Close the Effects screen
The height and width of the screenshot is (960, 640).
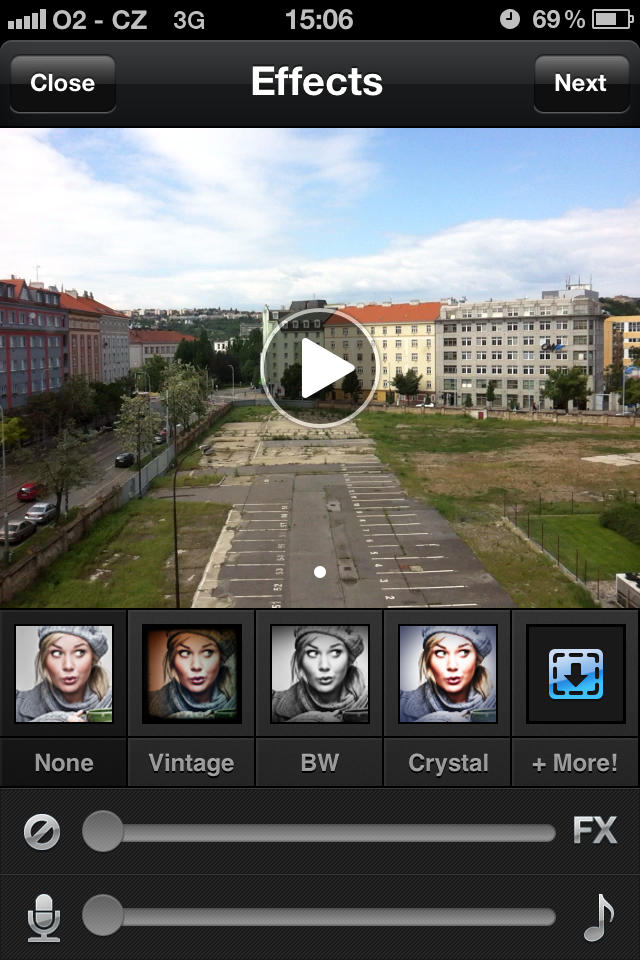pyautogui.click(x=62, y=83)
